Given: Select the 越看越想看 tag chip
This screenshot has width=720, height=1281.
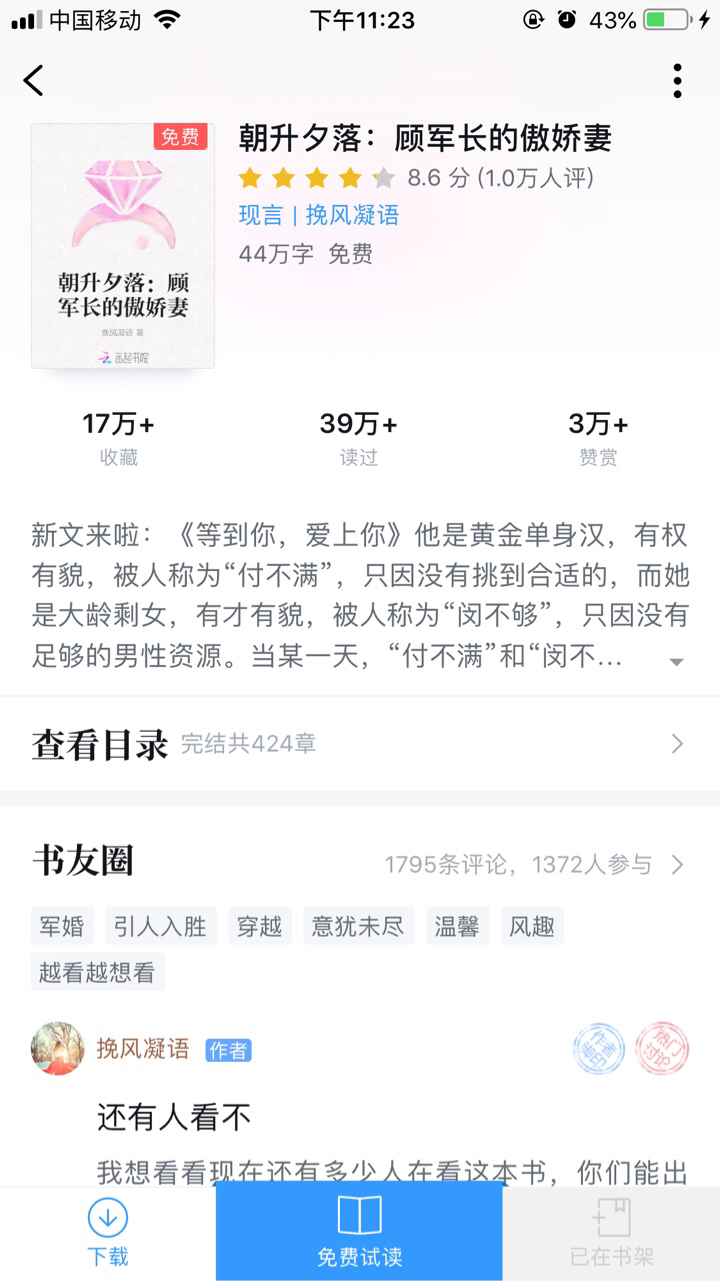Looking at the screenshot, I should 98,972.
